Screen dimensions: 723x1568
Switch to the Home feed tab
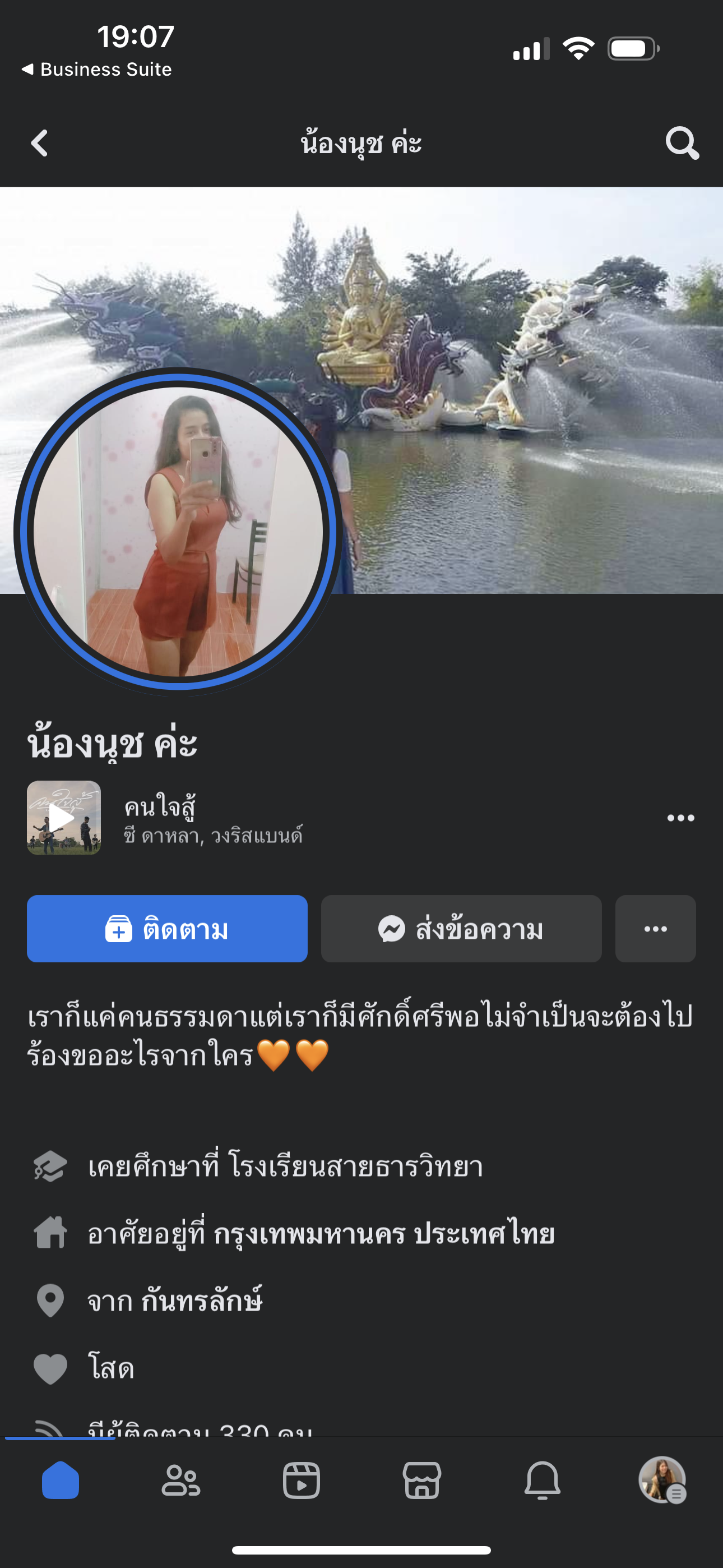pyautogui.click(x=61, y=1480)
